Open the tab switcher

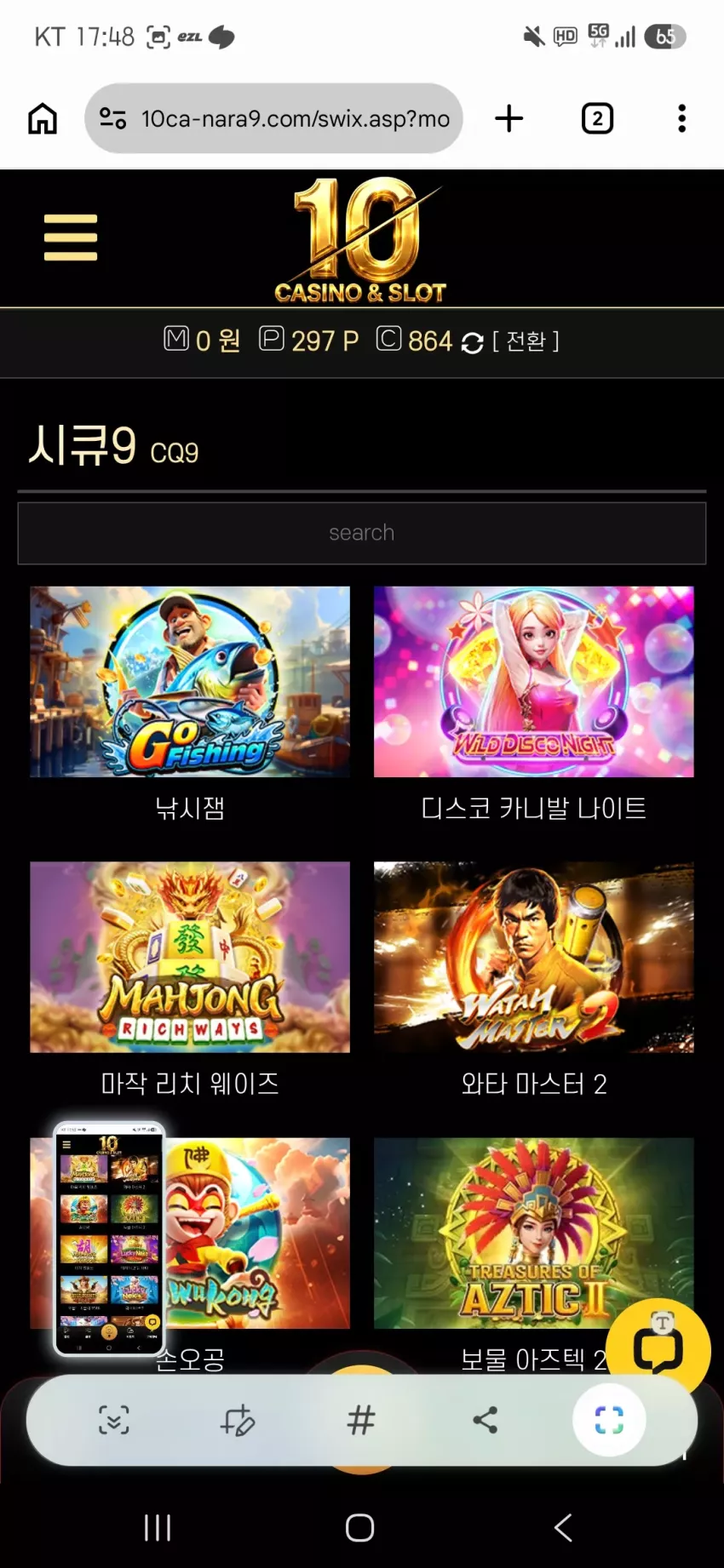(597, 118)
